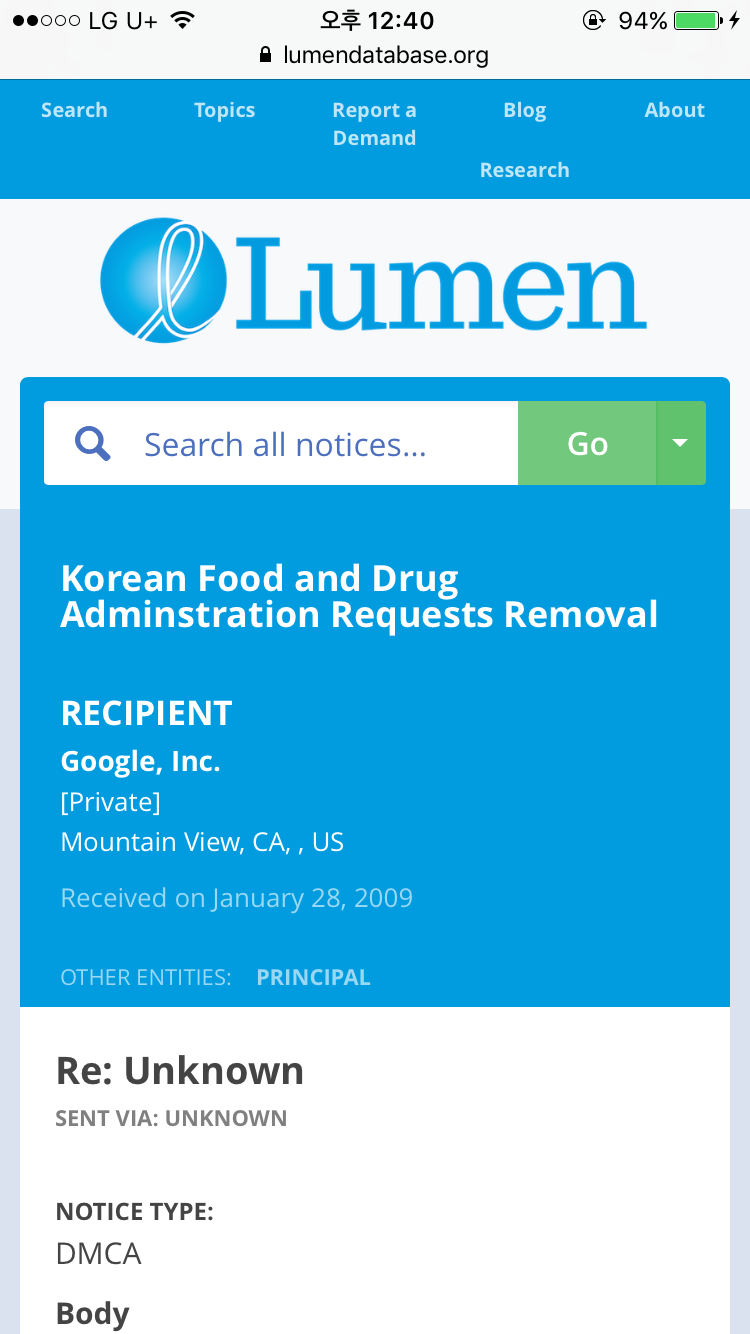
Task: Go to Topics page
Action: coord(224,110)
